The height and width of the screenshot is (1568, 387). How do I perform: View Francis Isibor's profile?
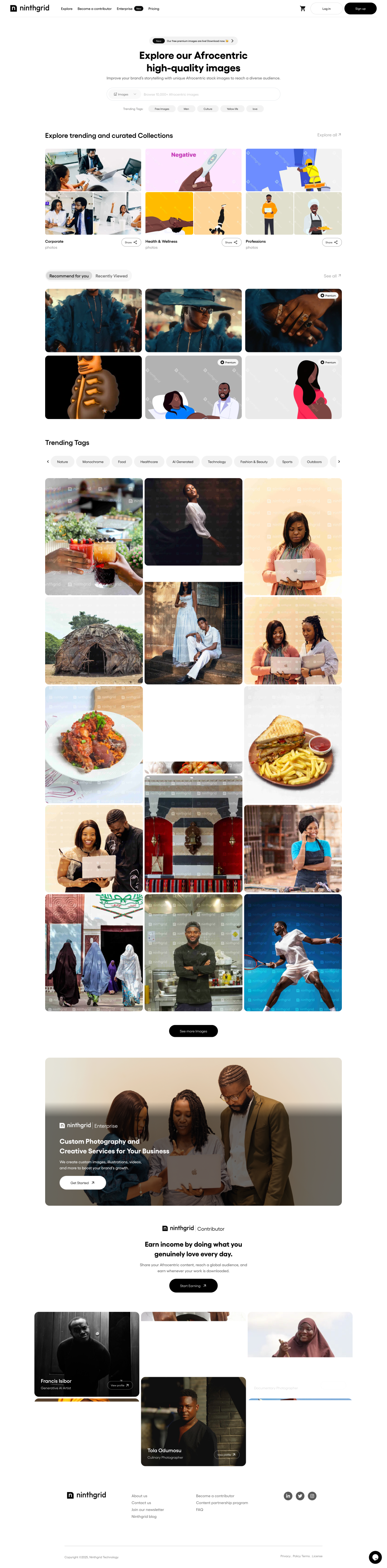[x=119, y=1385]
